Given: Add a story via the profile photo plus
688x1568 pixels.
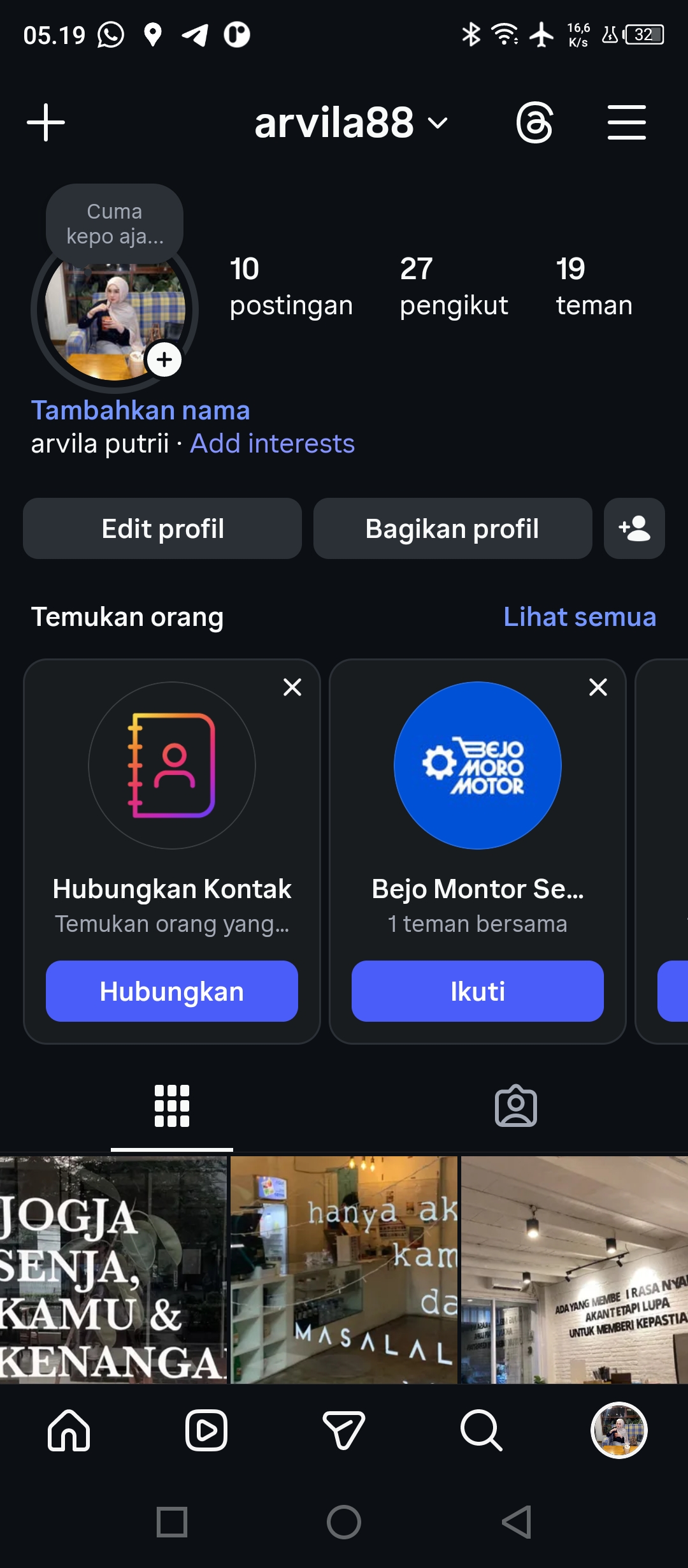Looking at the screenshot, I should [164, 360].
